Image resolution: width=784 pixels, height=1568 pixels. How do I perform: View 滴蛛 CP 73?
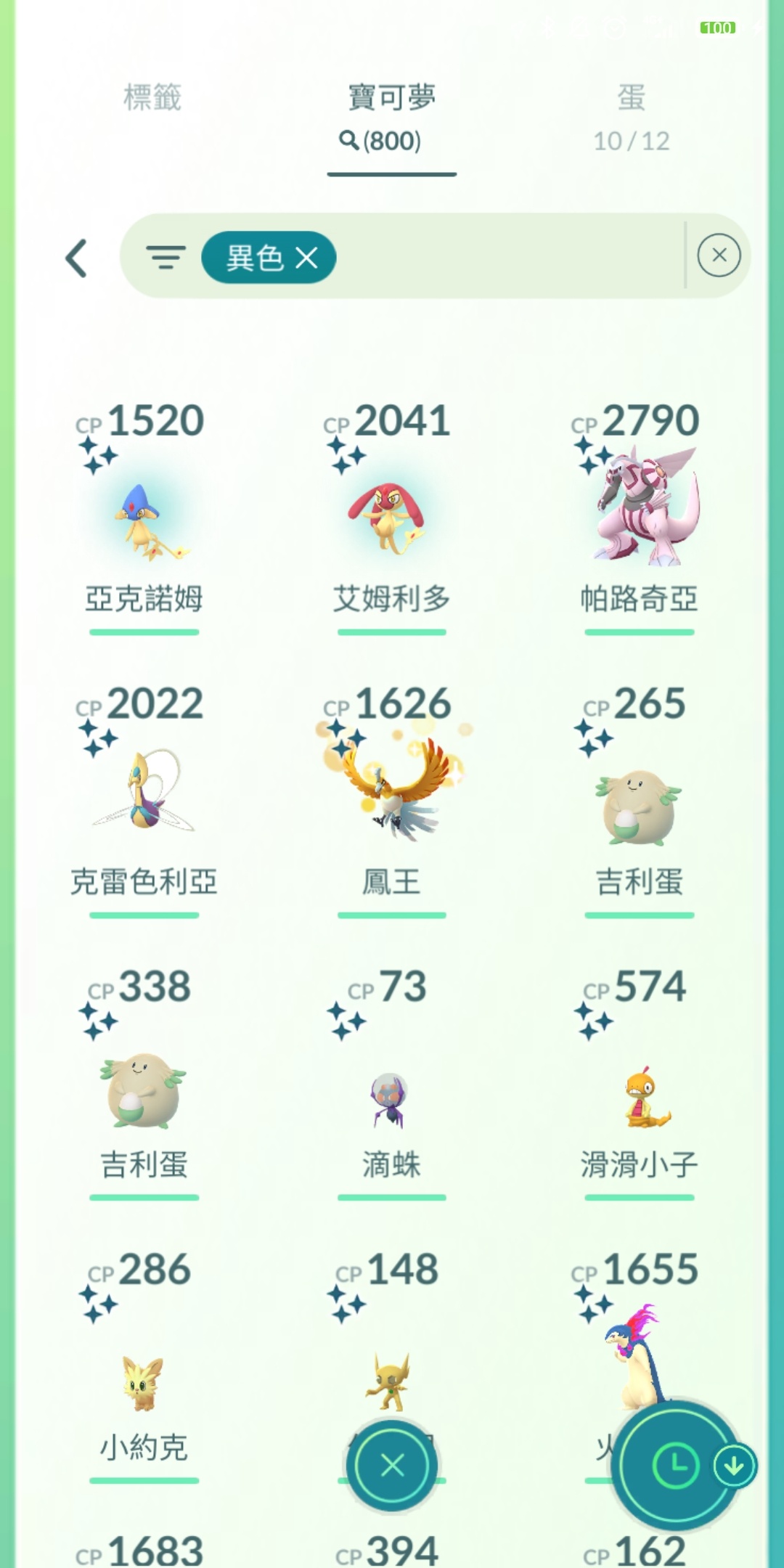(x=391, y=1083)
